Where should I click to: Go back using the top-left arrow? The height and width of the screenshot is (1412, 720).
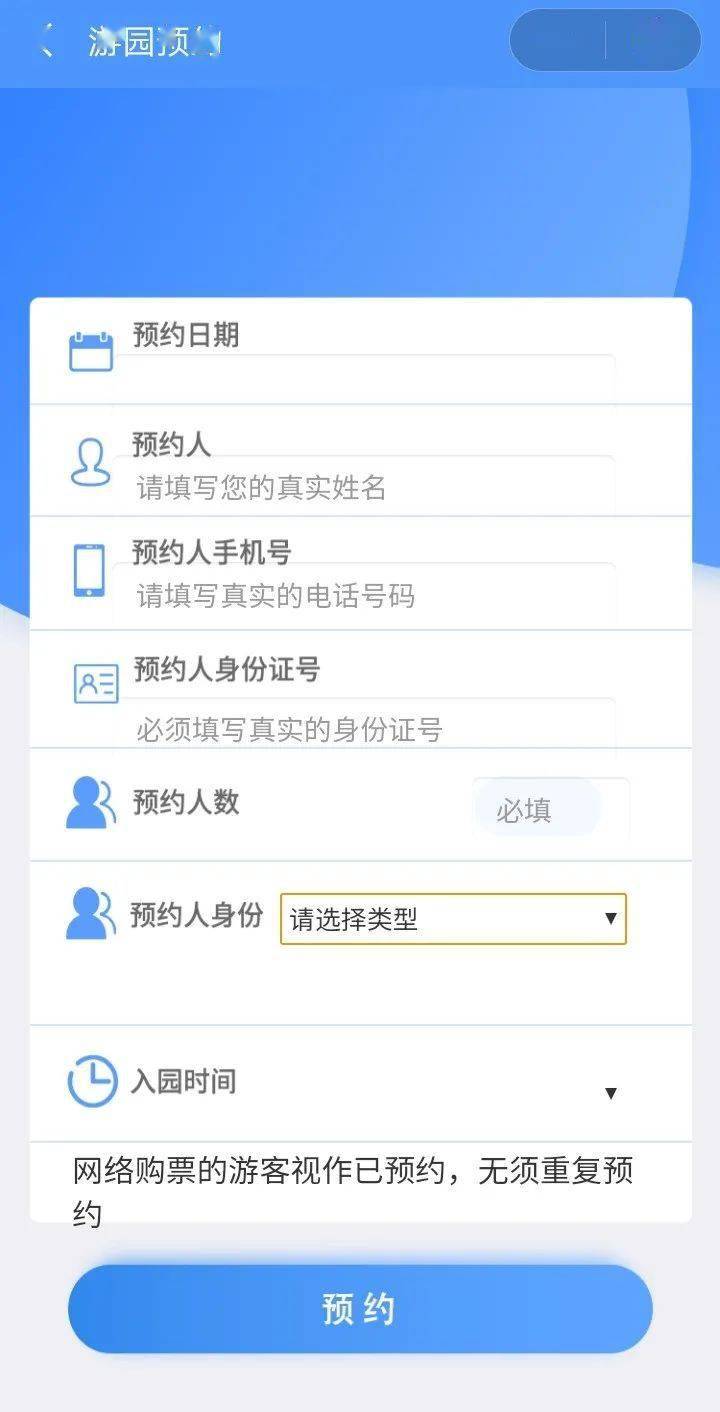point(45,42)
